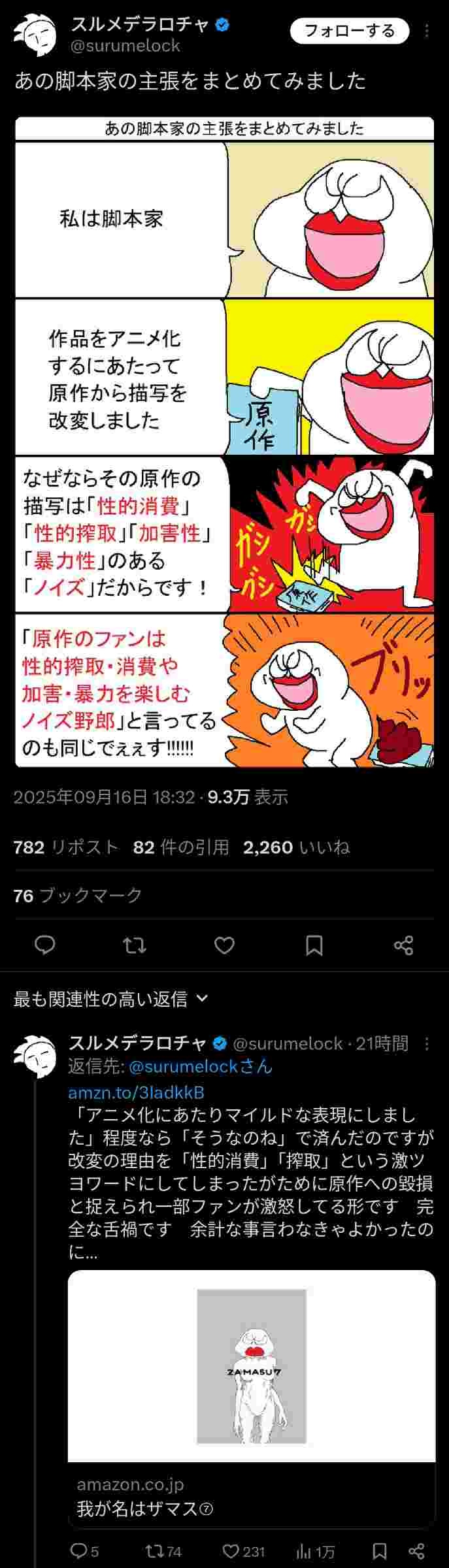
Task: View the 2,260 いいね likes list
Action: click(x=296, y=847)
